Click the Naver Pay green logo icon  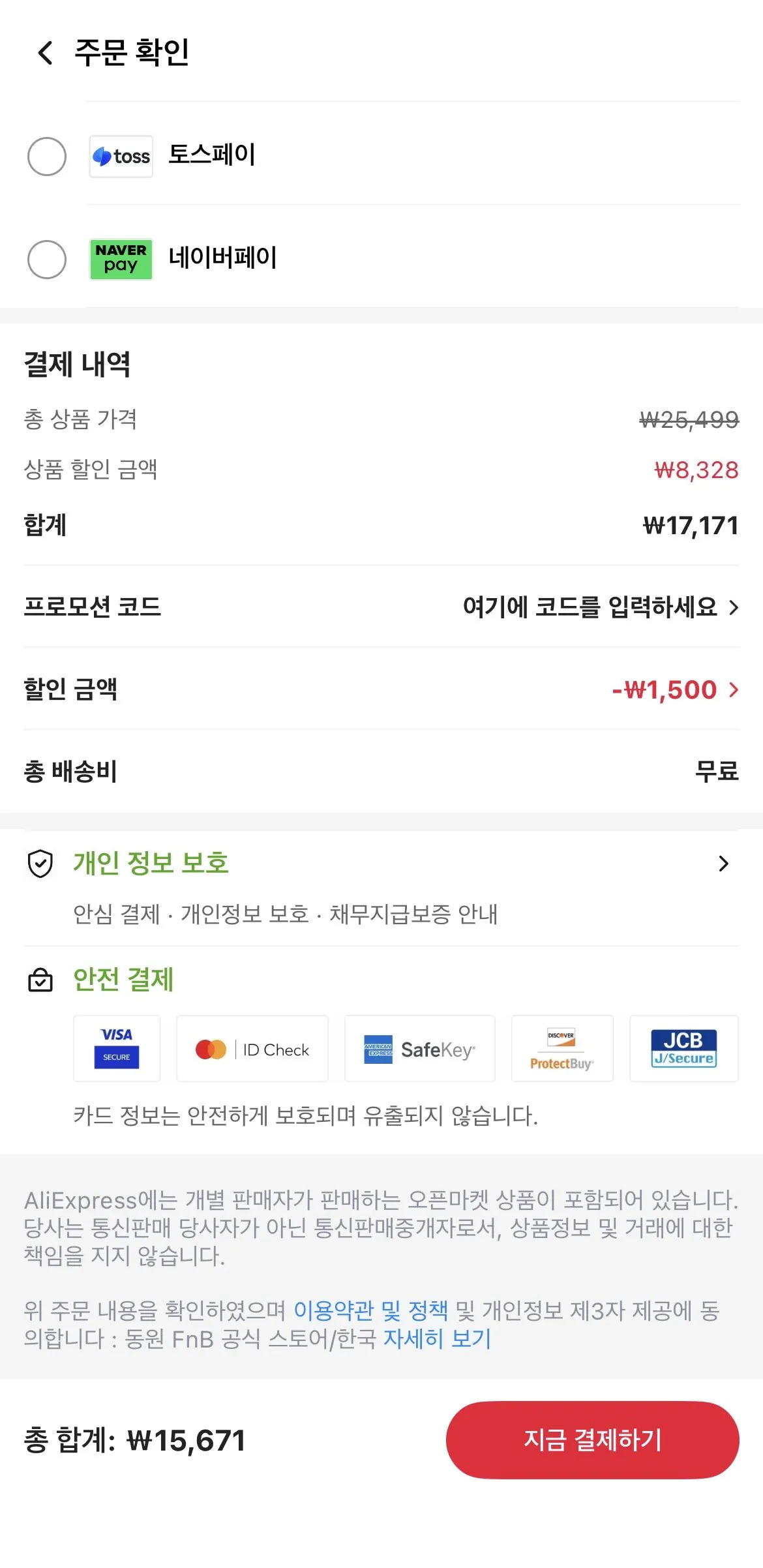121,258
